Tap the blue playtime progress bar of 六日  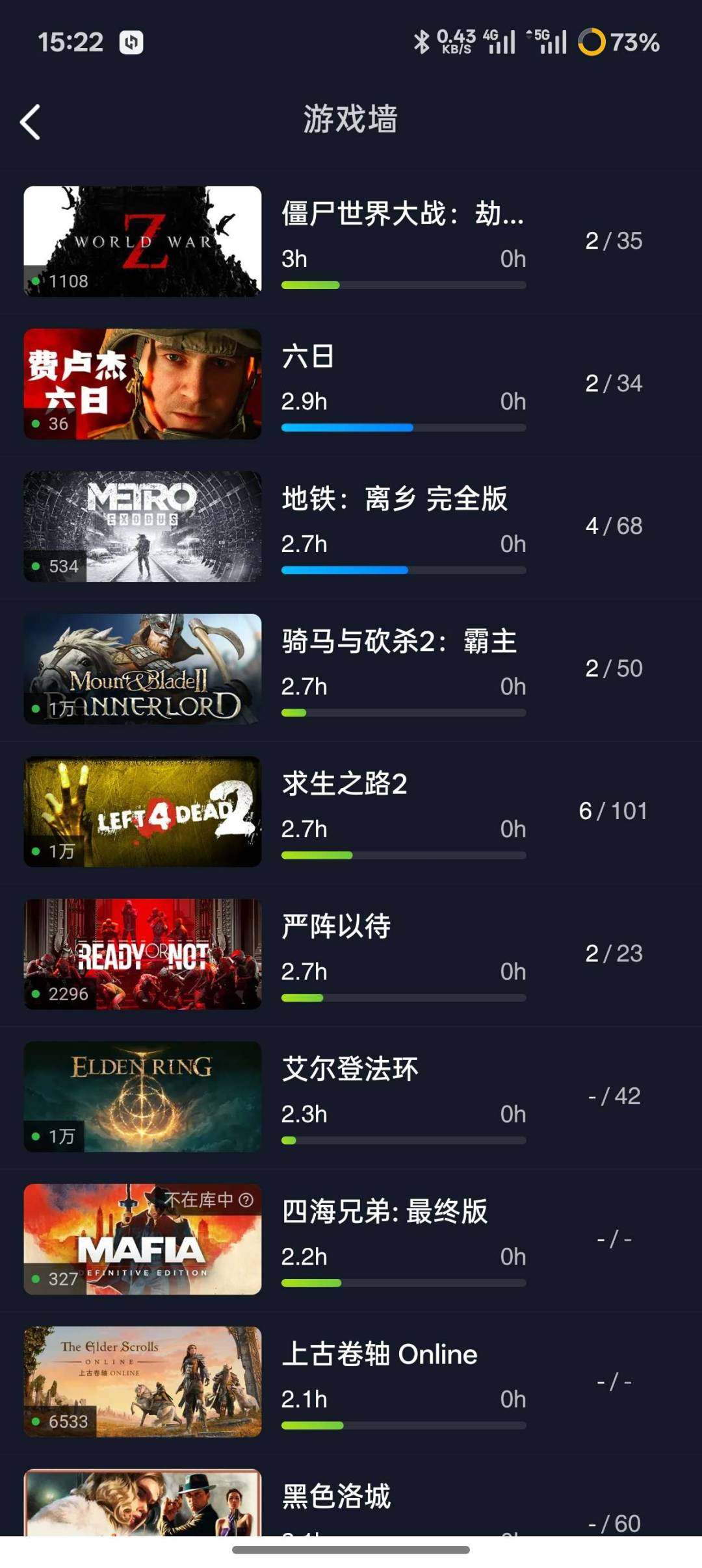(x=346, y=427)
